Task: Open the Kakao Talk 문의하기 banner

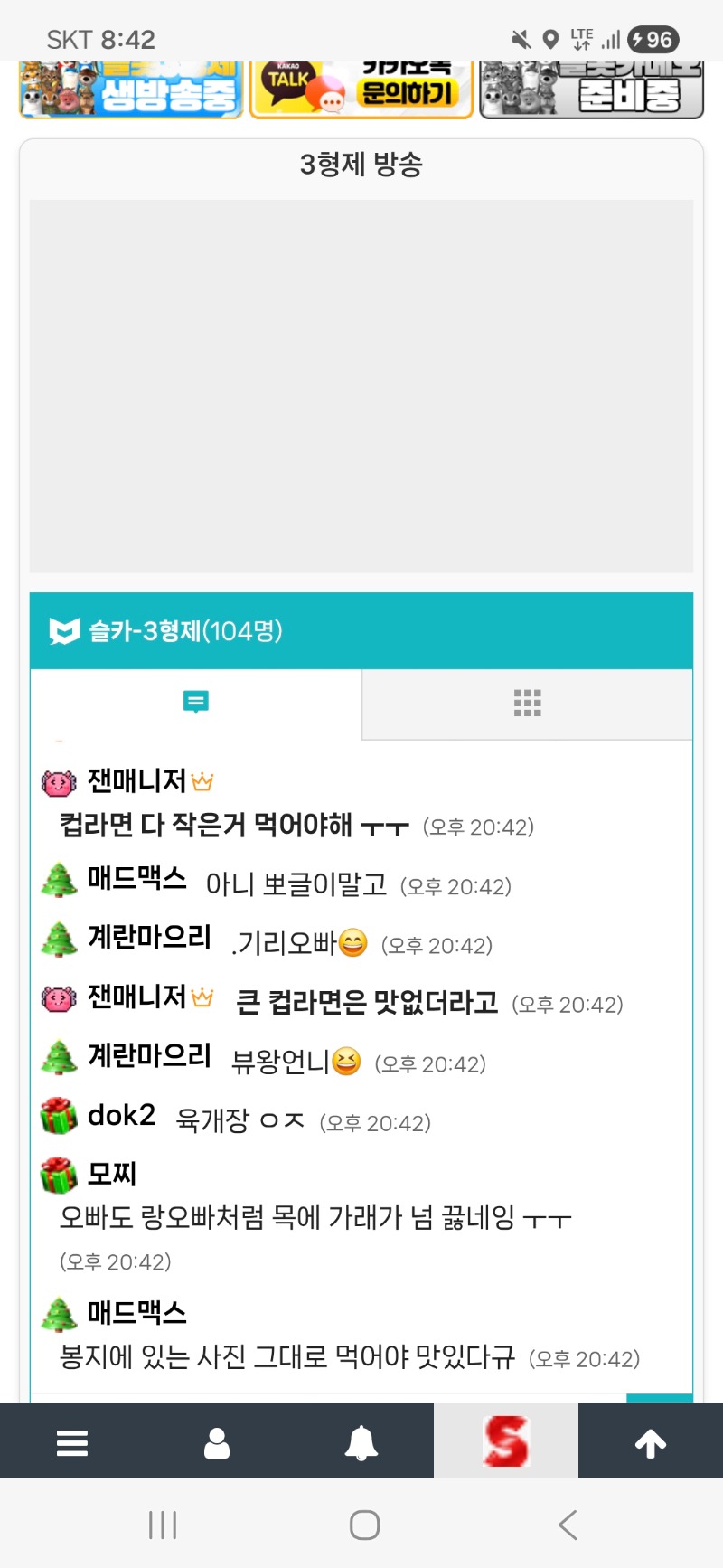Action: click(x=361, y=90)
